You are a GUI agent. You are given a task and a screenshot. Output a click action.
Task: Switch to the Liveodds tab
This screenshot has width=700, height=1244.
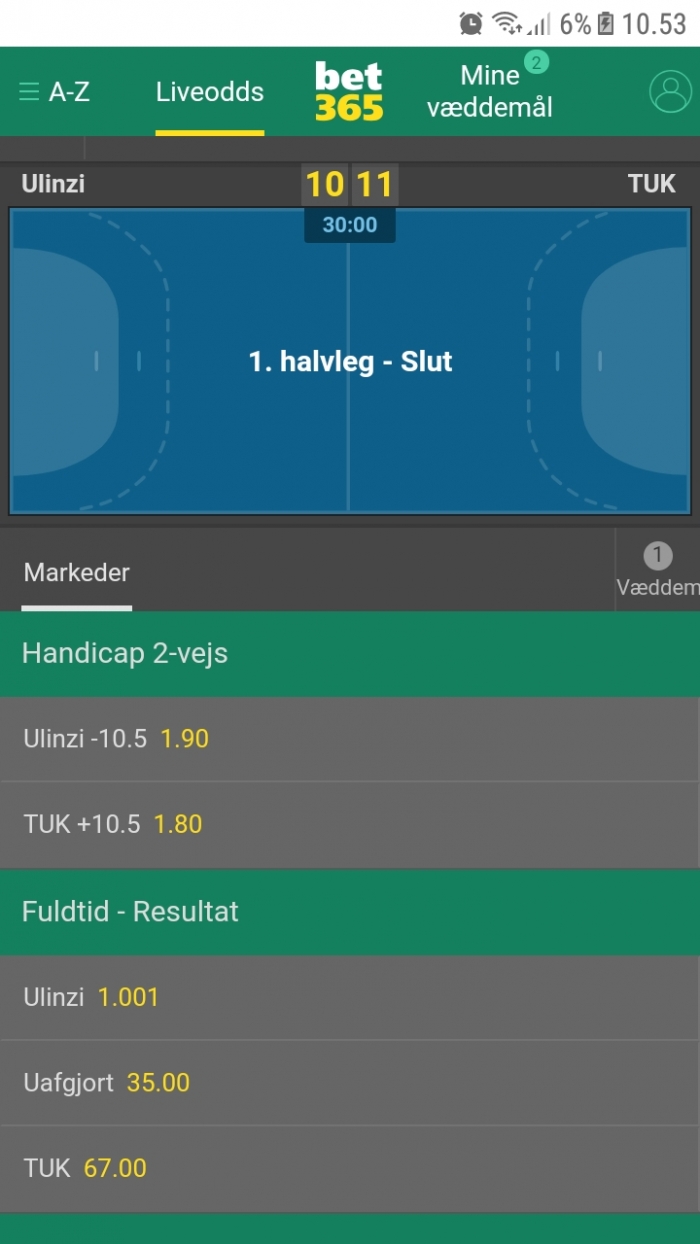[x=210, y=92]
